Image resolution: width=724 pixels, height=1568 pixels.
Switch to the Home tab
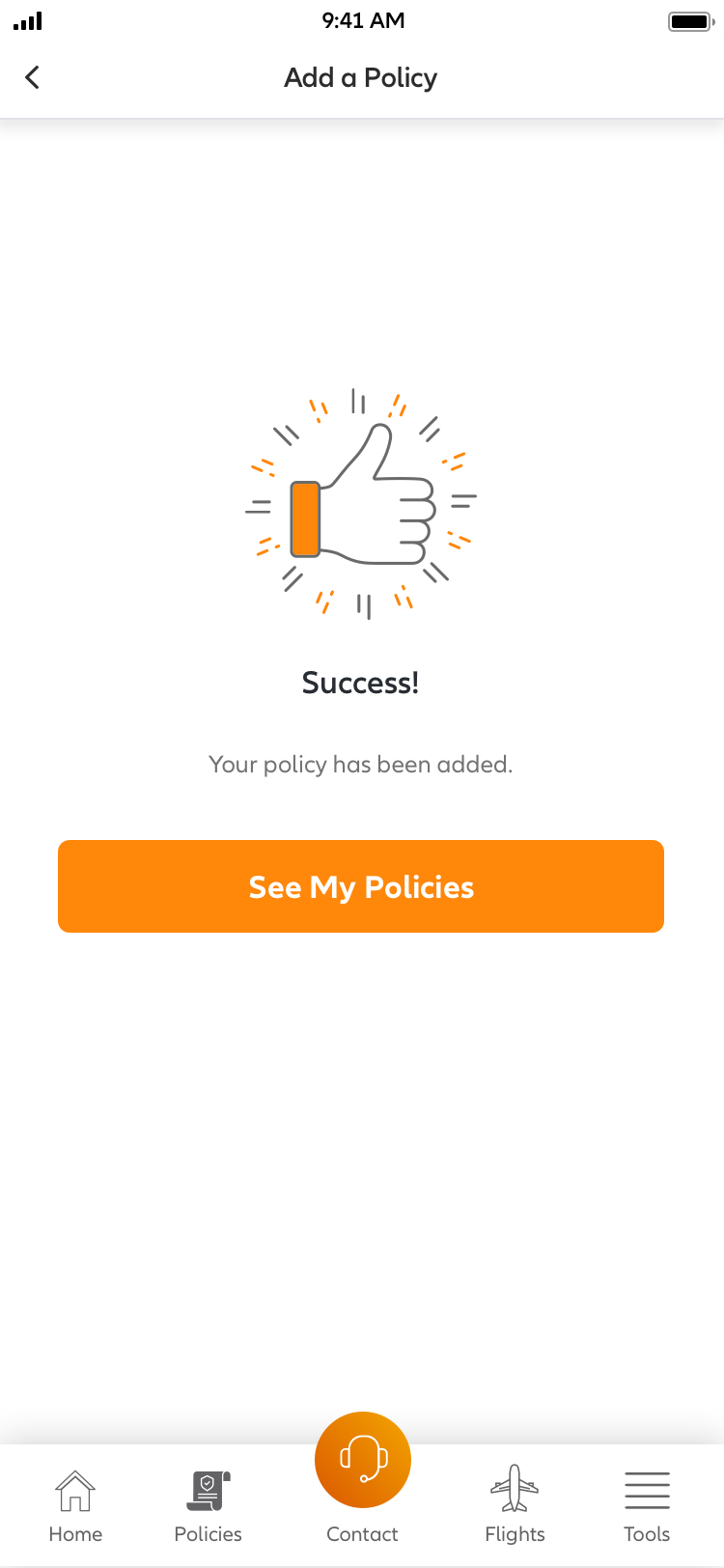pyautogui.click(x=75, y=1506)
